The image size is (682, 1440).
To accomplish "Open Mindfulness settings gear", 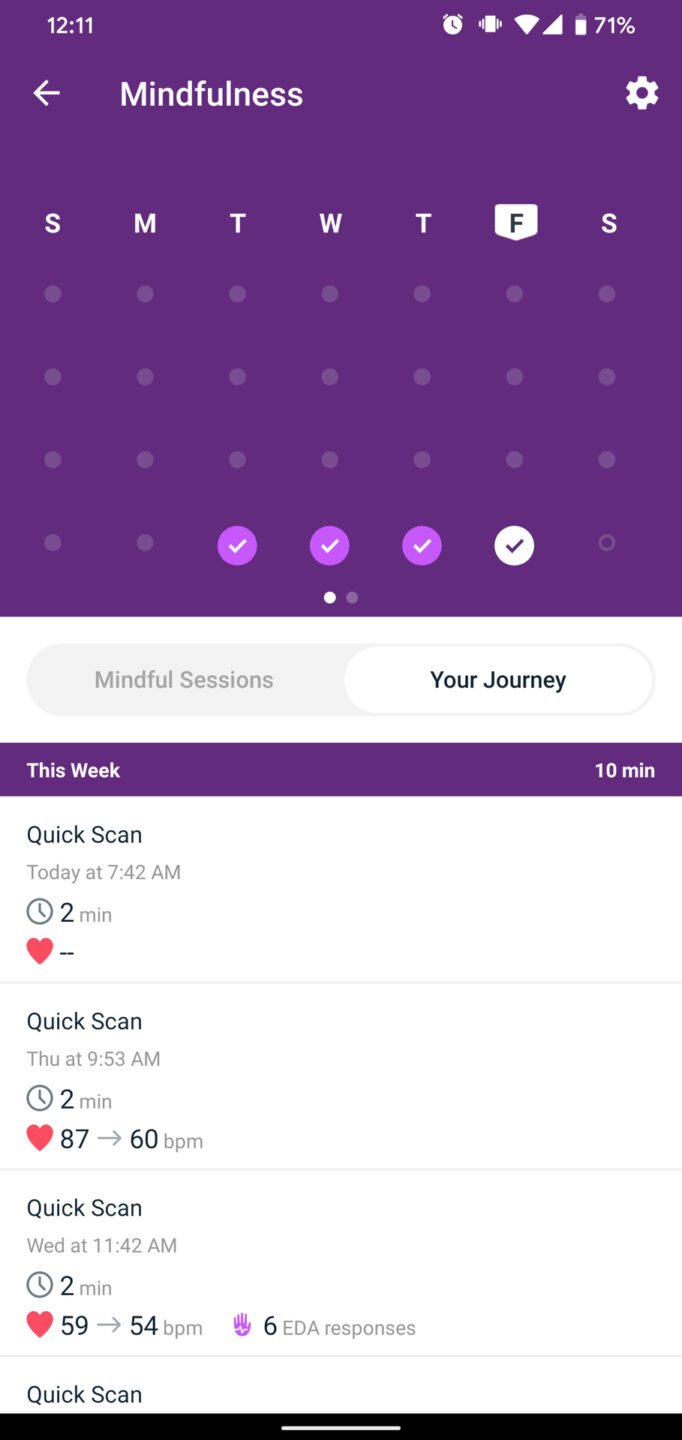I will (642, 93).
